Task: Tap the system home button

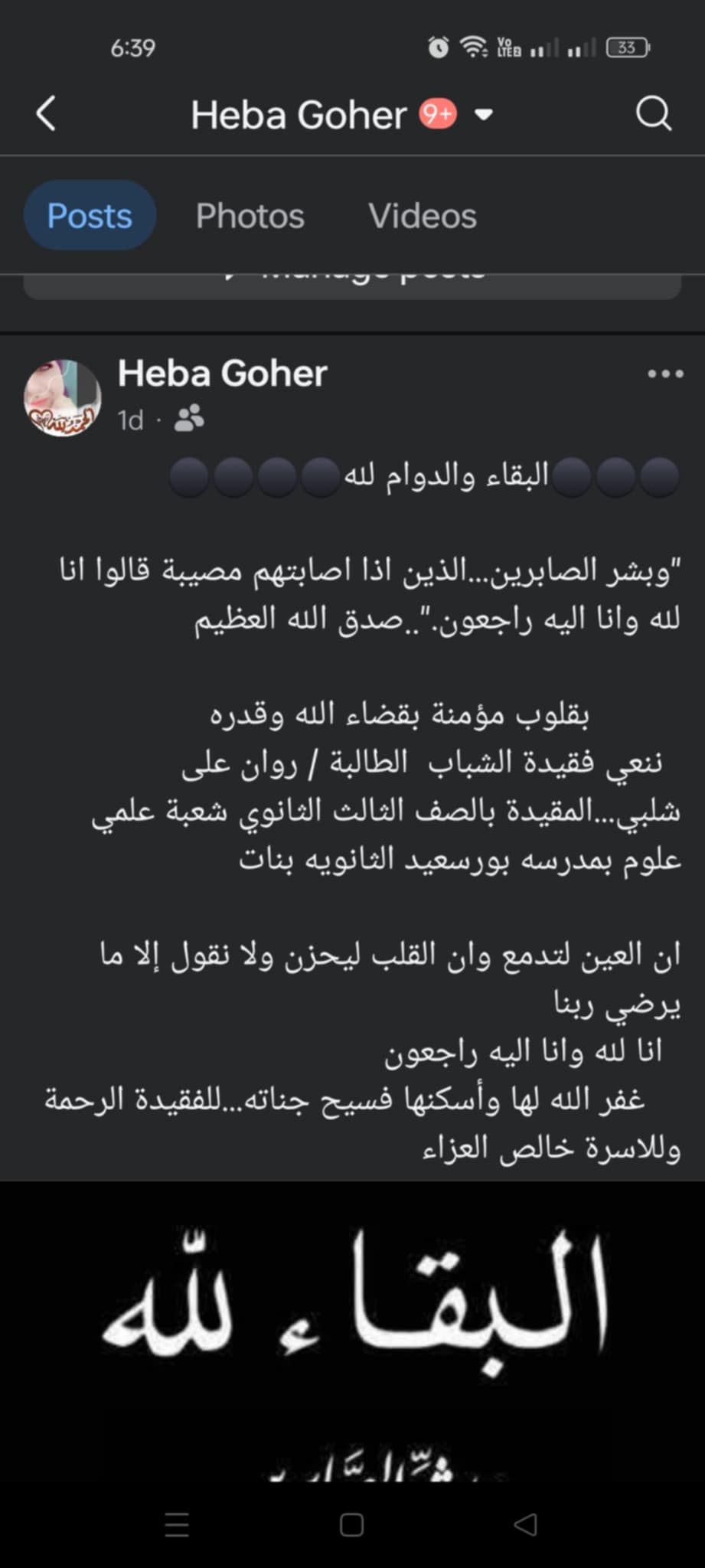Action: pyautogui.click(x=351, y=1524)
